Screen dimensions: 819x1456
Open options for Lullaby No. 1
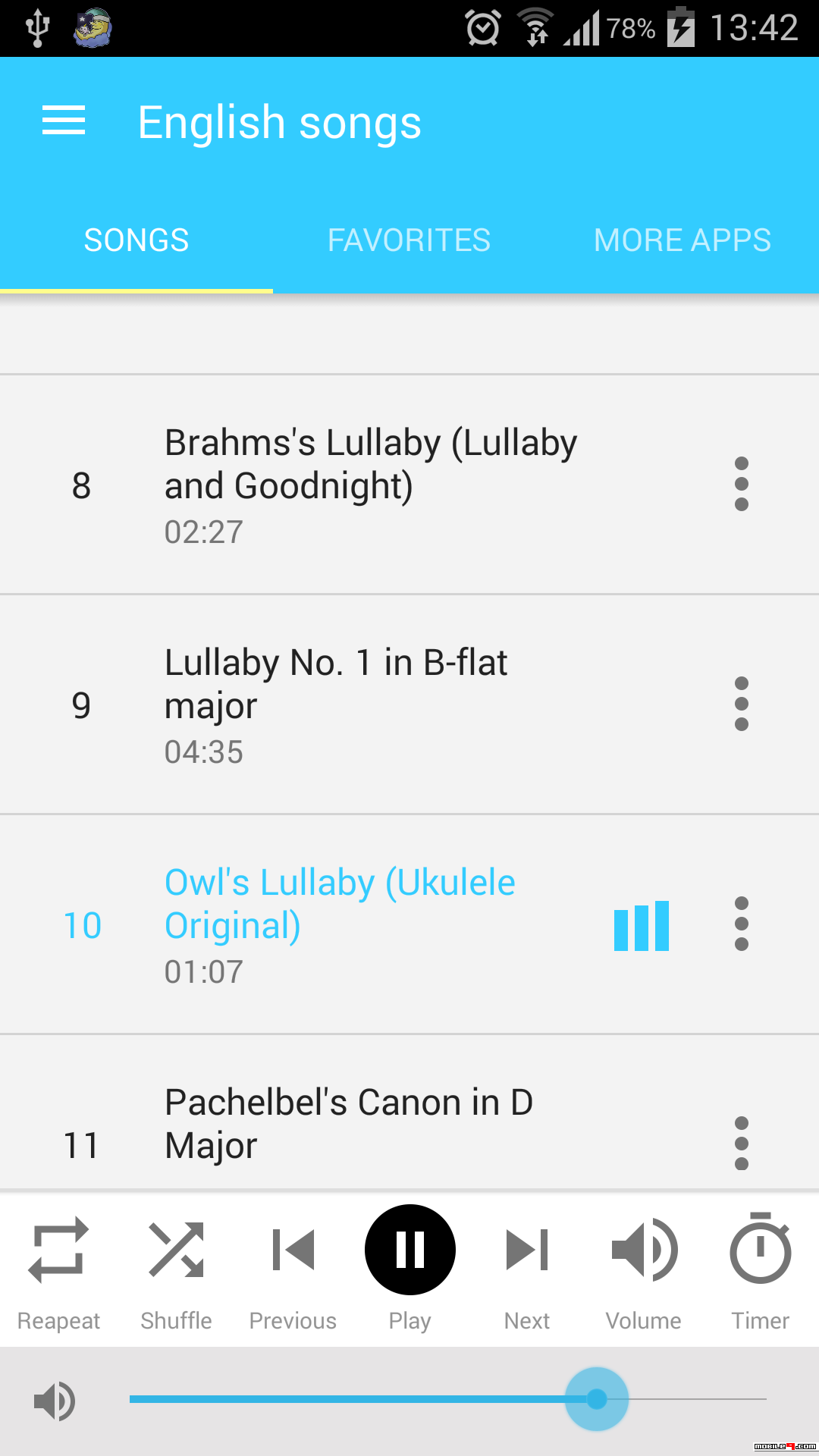pyautogui.click(x=742, y=704)
